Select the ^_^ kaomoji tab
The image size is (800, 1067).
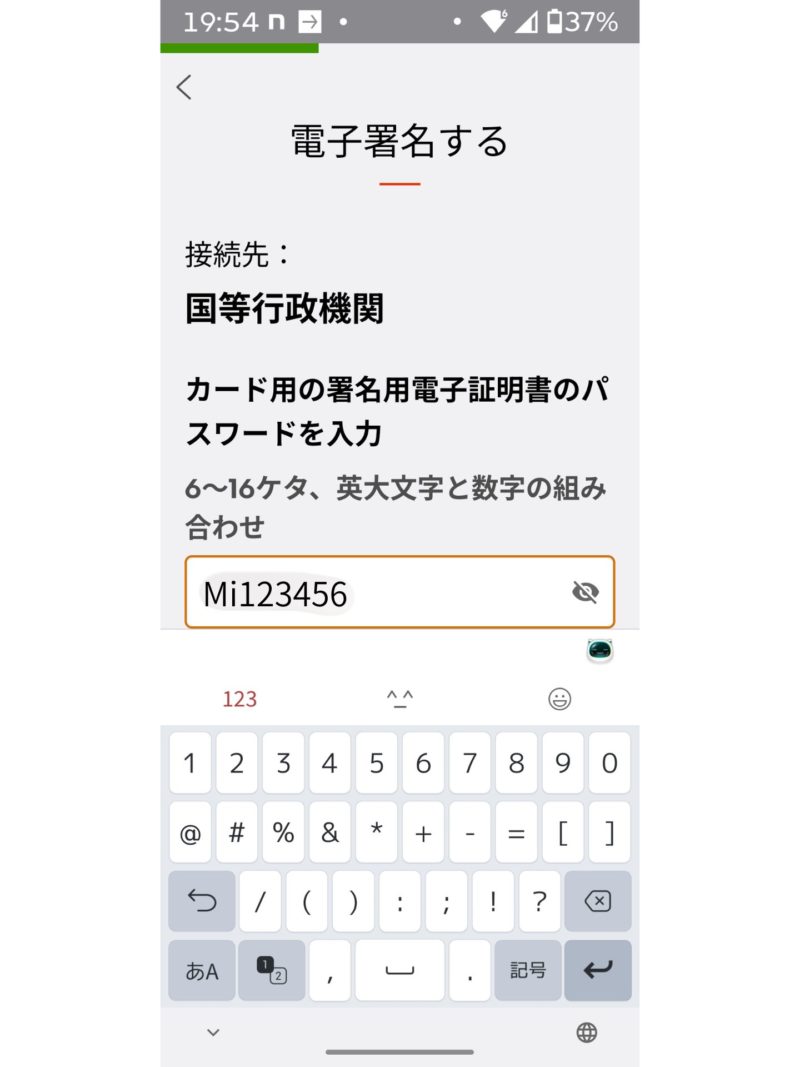(400, 699)
